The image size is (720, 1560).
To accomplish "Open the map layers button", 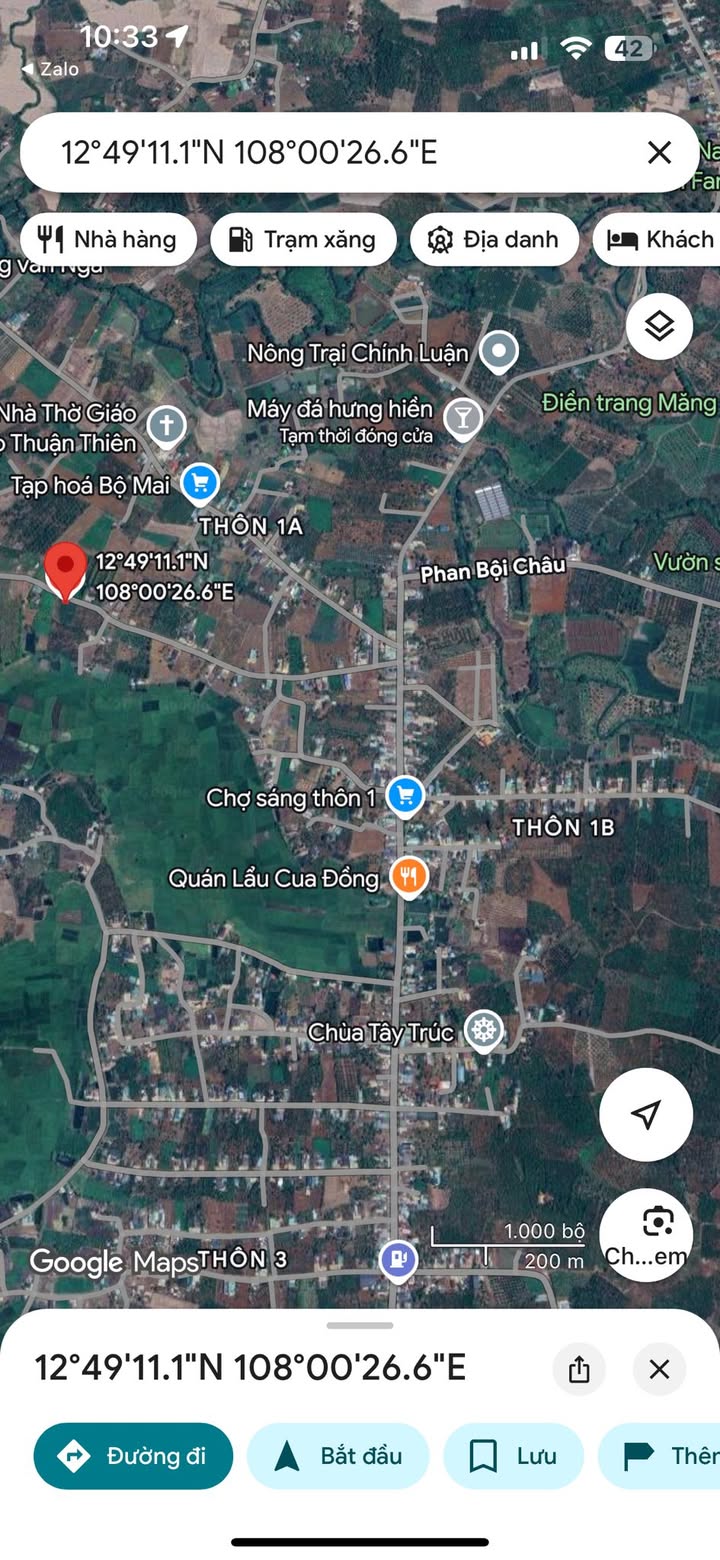I will pyautogui.click(x=659, y=326).
